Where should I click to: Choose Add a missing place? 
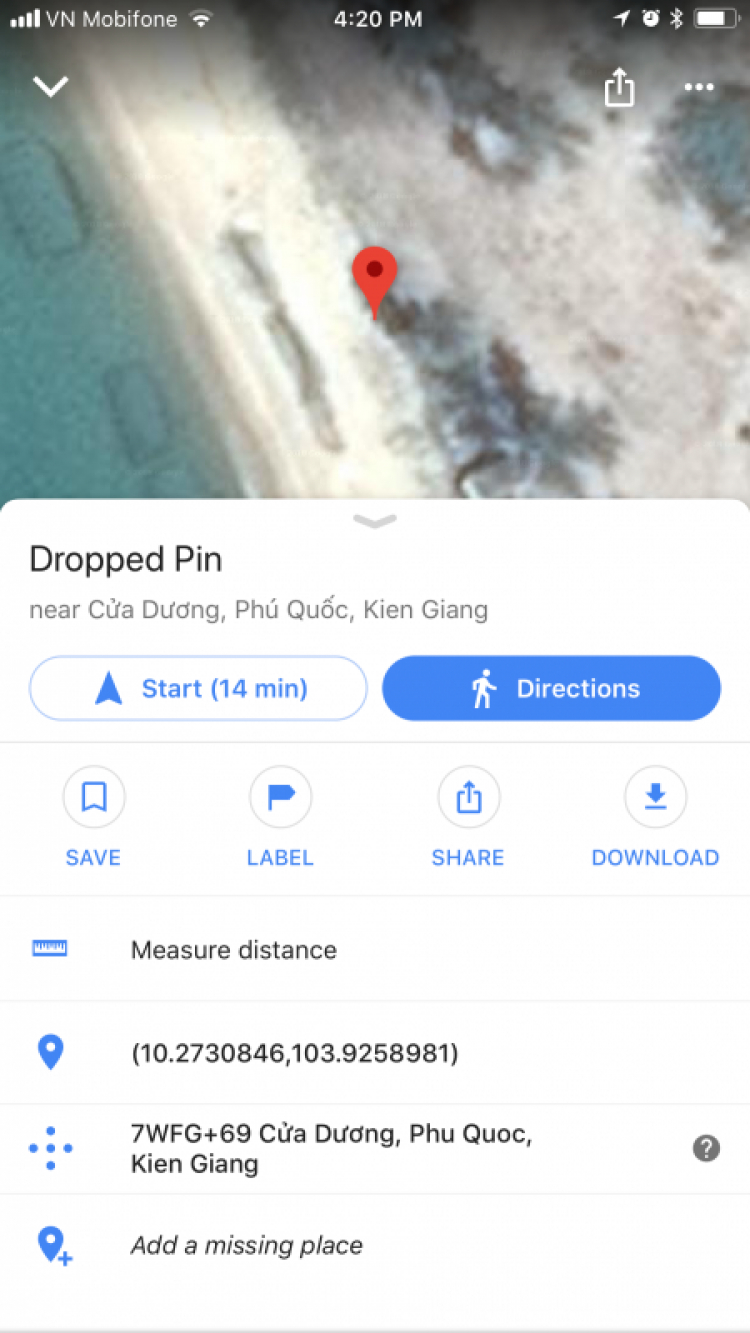(x=246, y=1245)
